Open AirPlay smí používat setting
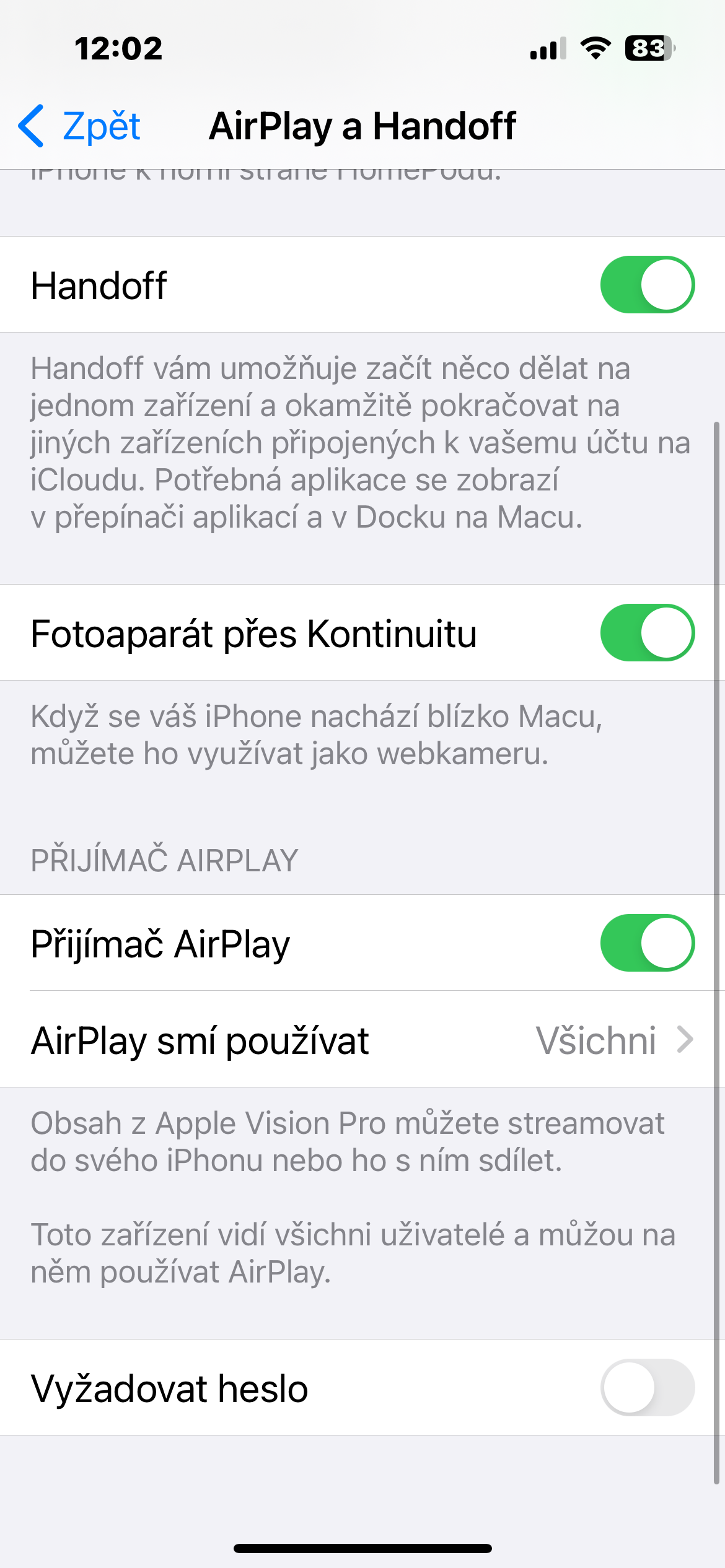The image size is (725, 1568). point(362,1040)
